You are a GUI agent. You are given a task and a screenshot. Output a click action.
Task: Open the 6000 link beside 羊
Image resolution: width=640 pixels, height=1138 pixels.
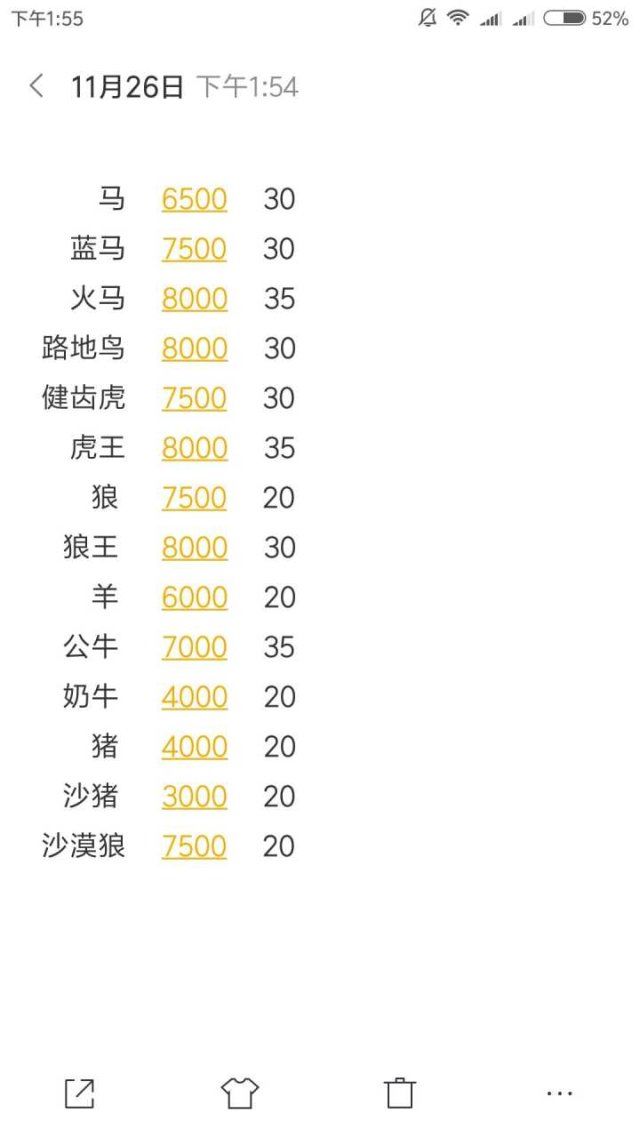tap(194, 597)
